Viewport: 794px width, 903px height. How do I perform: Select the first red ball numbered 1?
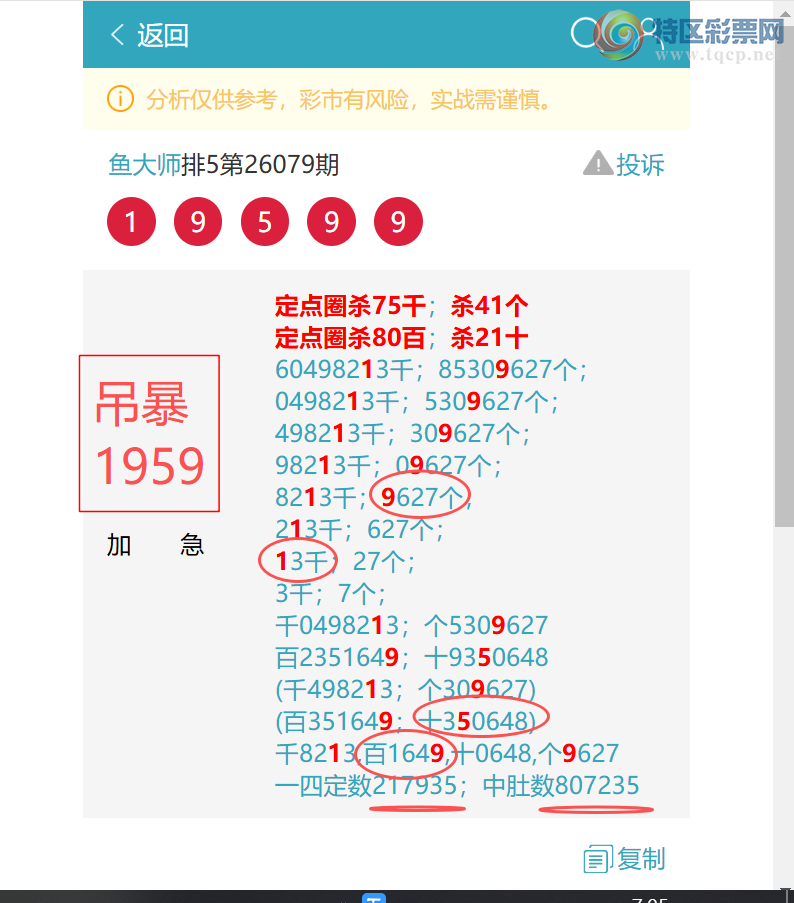click(x=131, y=221)
